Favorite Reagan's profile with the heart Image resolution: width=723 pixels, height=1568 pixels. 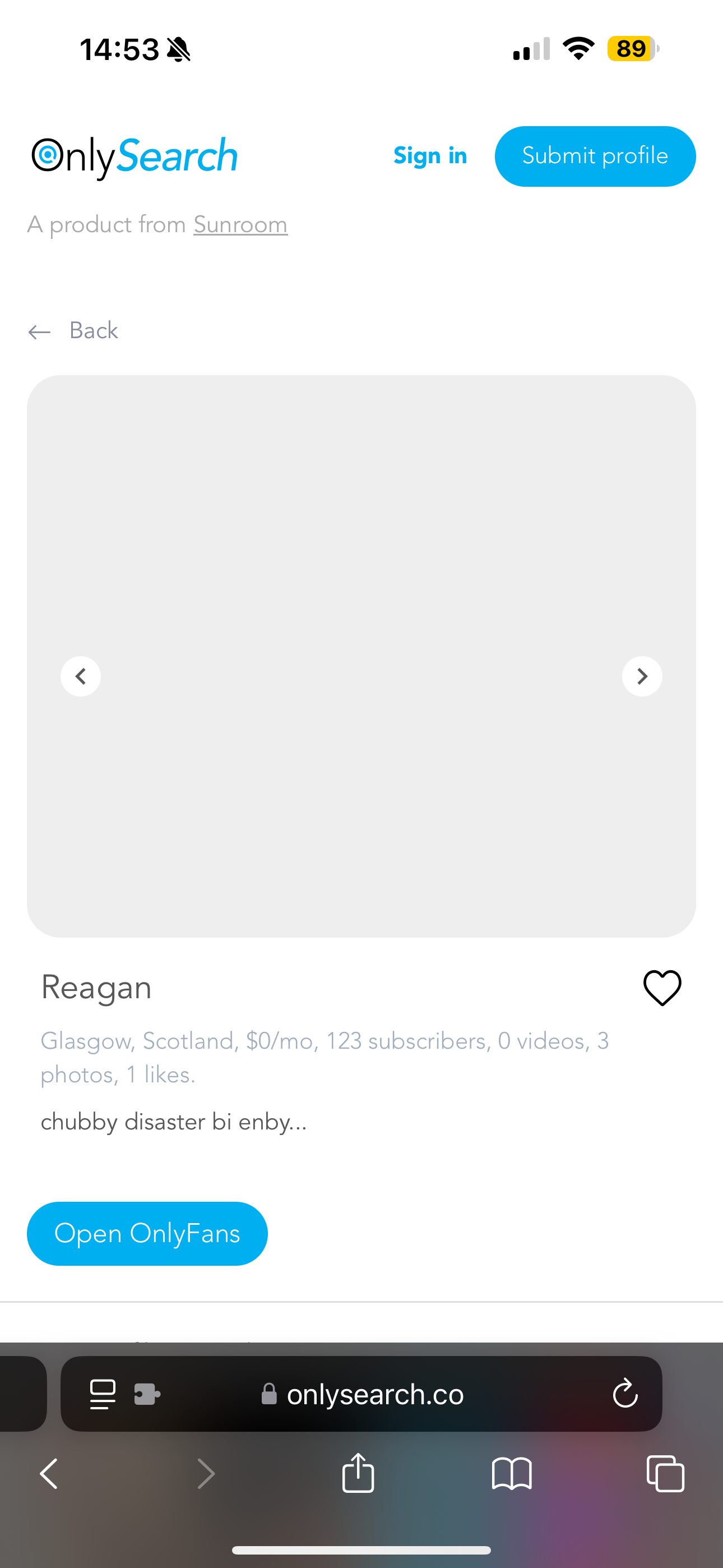click(x=662, y=988)
